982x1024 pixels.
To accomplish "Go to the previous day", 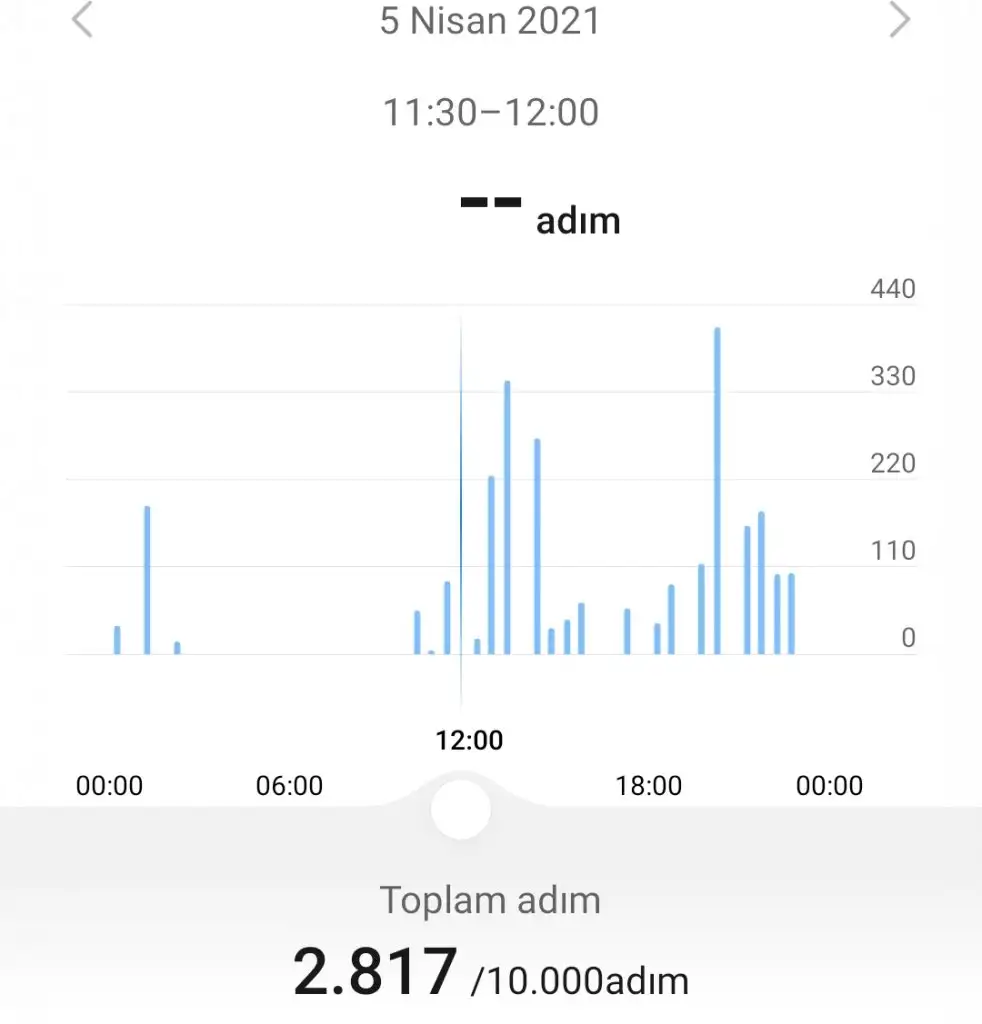I will (82, 20).
